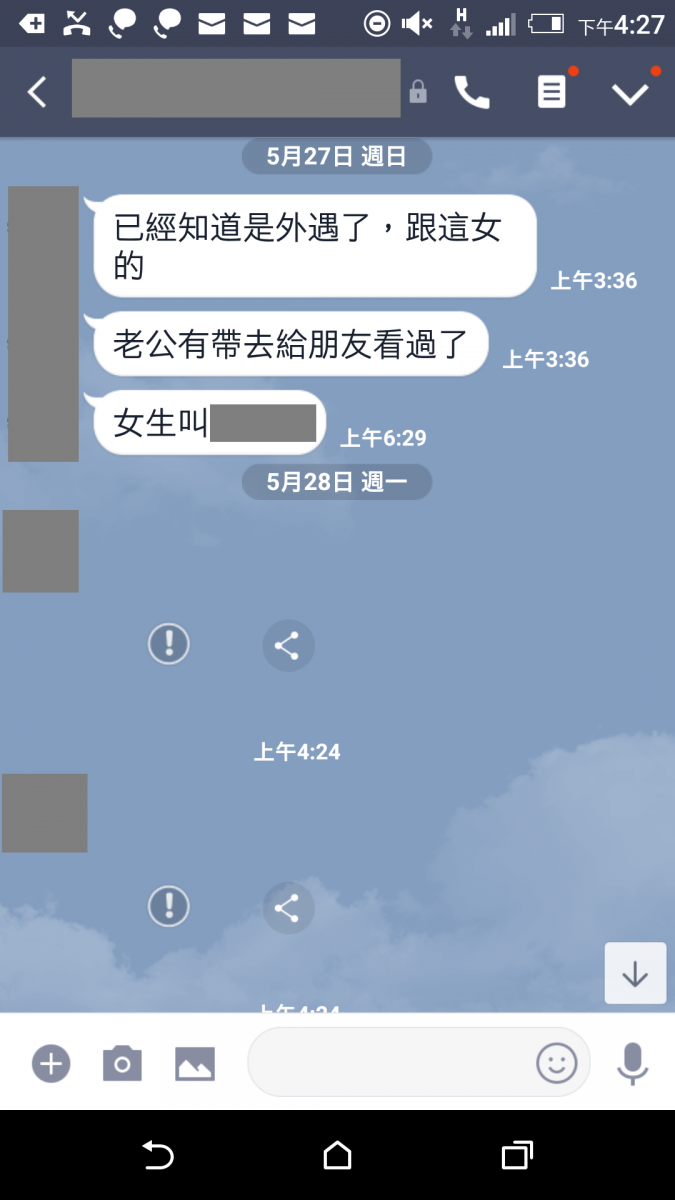Share the image sent at 上午4:24
Screen dimensions: 675x1200
tap(288, 645)
